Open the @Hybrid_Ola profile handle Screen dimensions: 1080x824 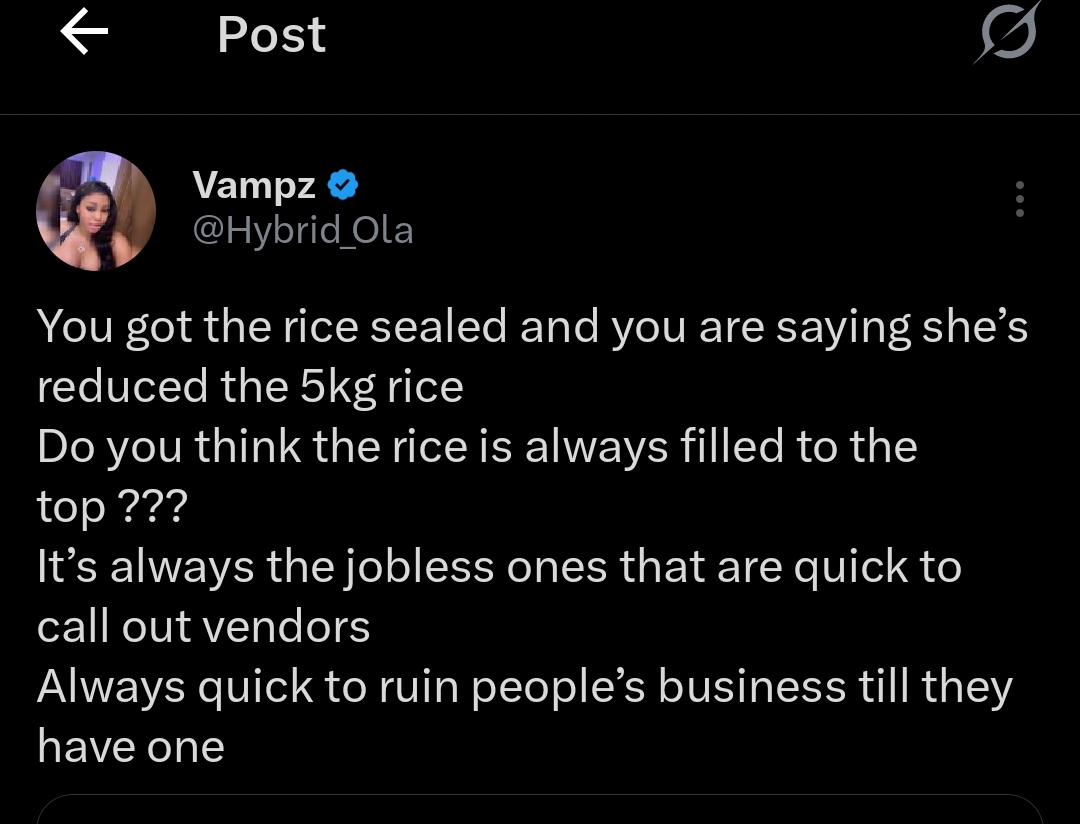(x=302, y=231)
